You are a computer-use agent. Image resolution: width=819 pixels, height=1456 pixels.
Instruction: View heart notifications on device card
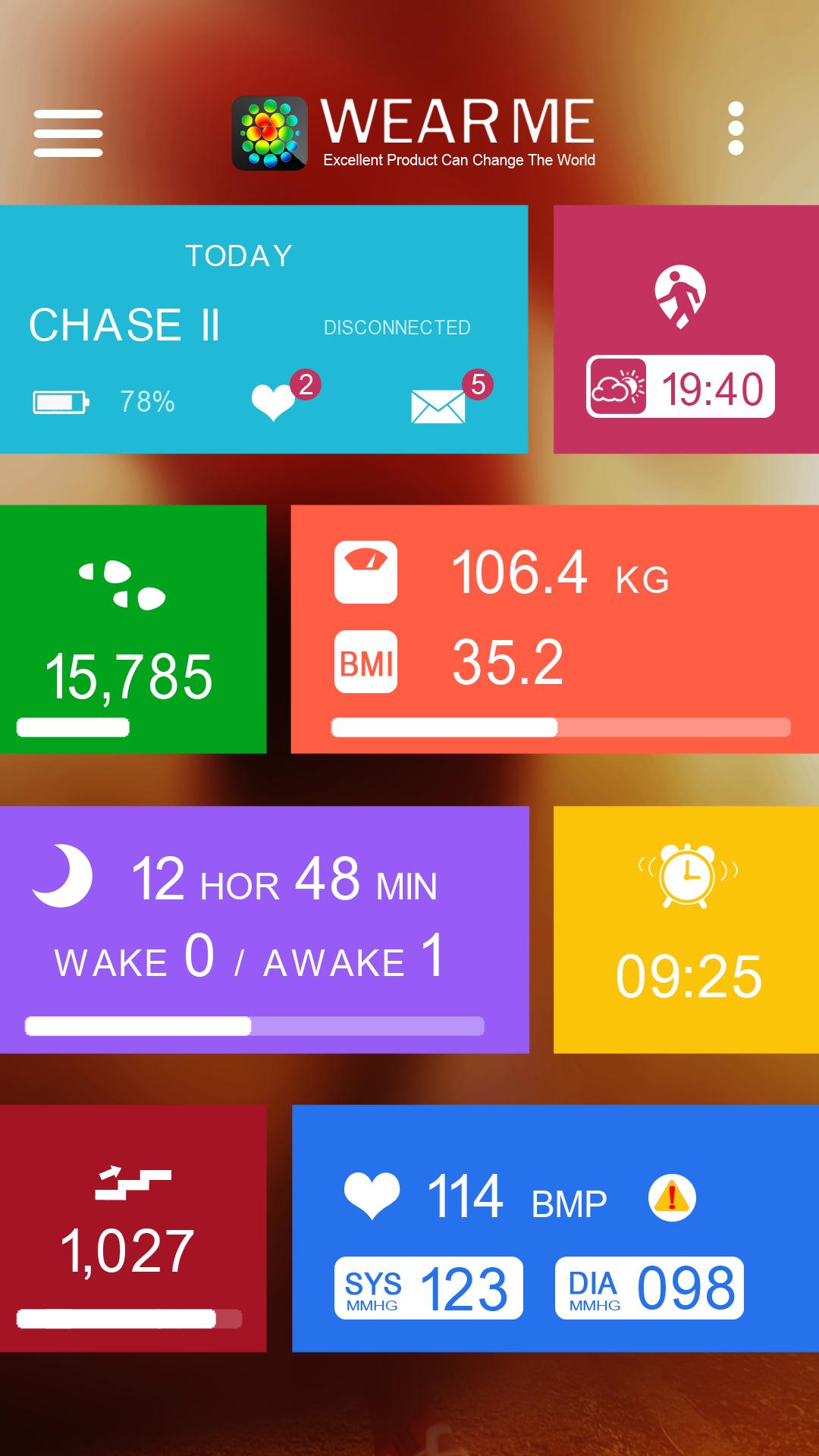point(275,401)
